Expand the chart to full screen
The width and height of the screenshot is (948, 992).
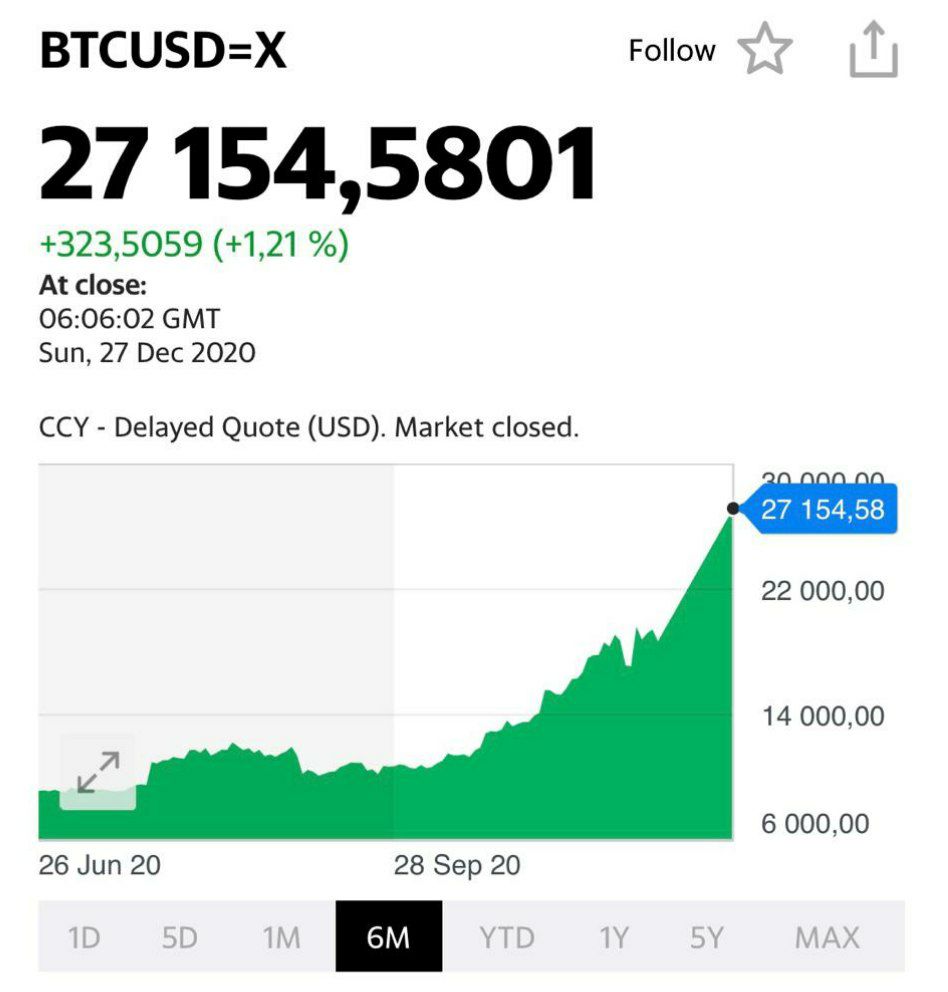[98, 772]
